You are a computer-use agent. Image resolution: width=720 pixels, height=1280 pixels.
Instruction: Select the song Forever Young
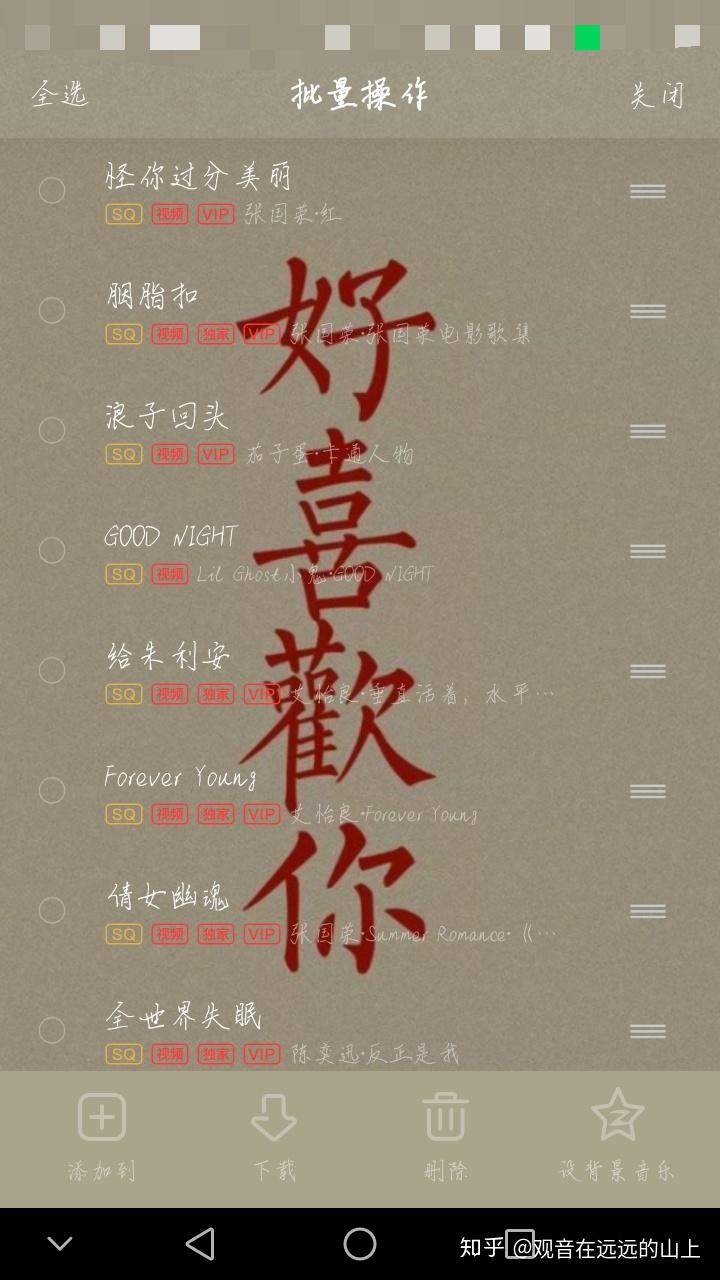[x=52, y=791]
